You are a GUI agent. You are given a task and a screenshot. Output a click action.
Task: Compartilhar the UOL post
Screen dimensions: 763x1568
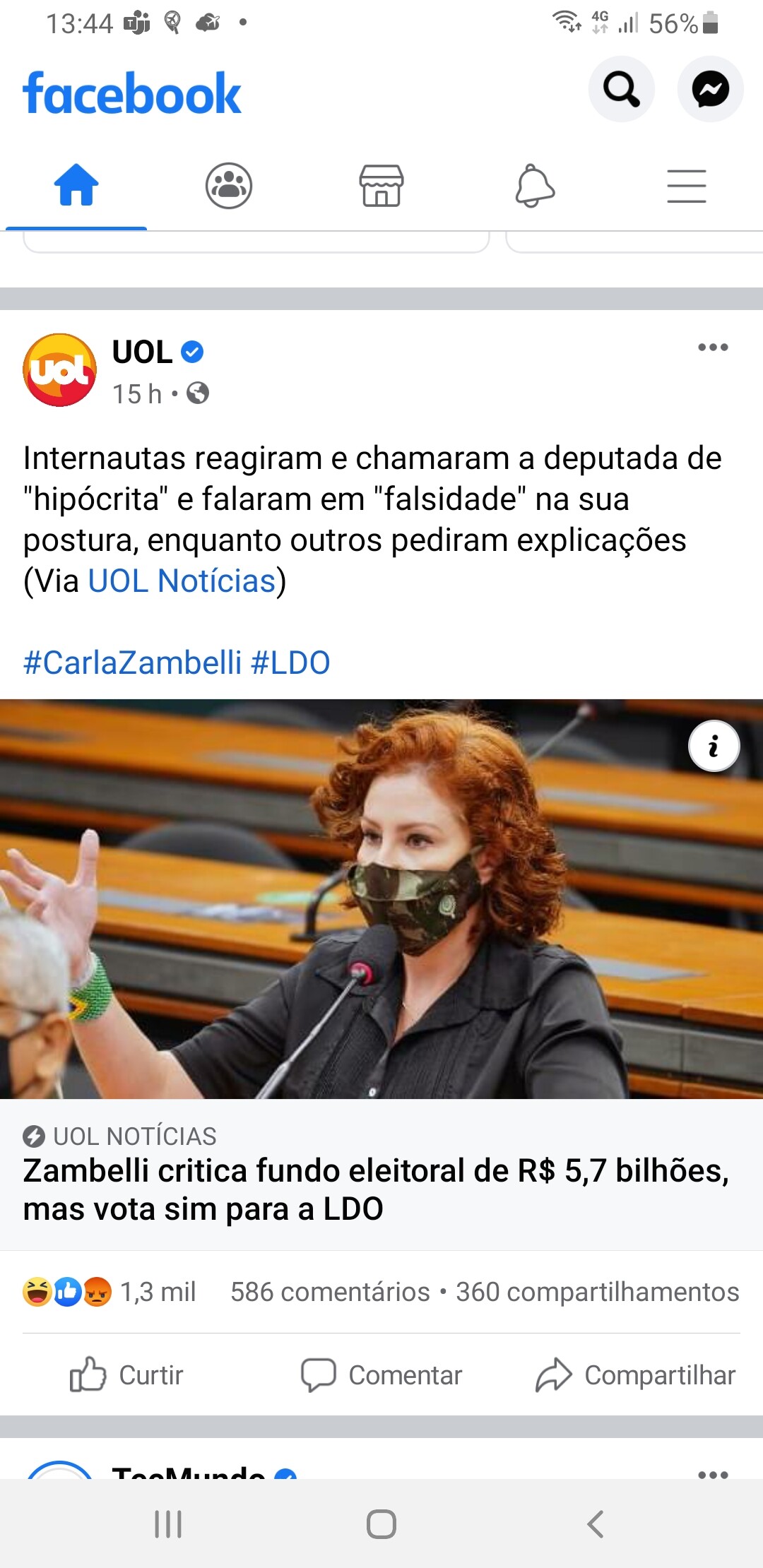click(636, 1375)
